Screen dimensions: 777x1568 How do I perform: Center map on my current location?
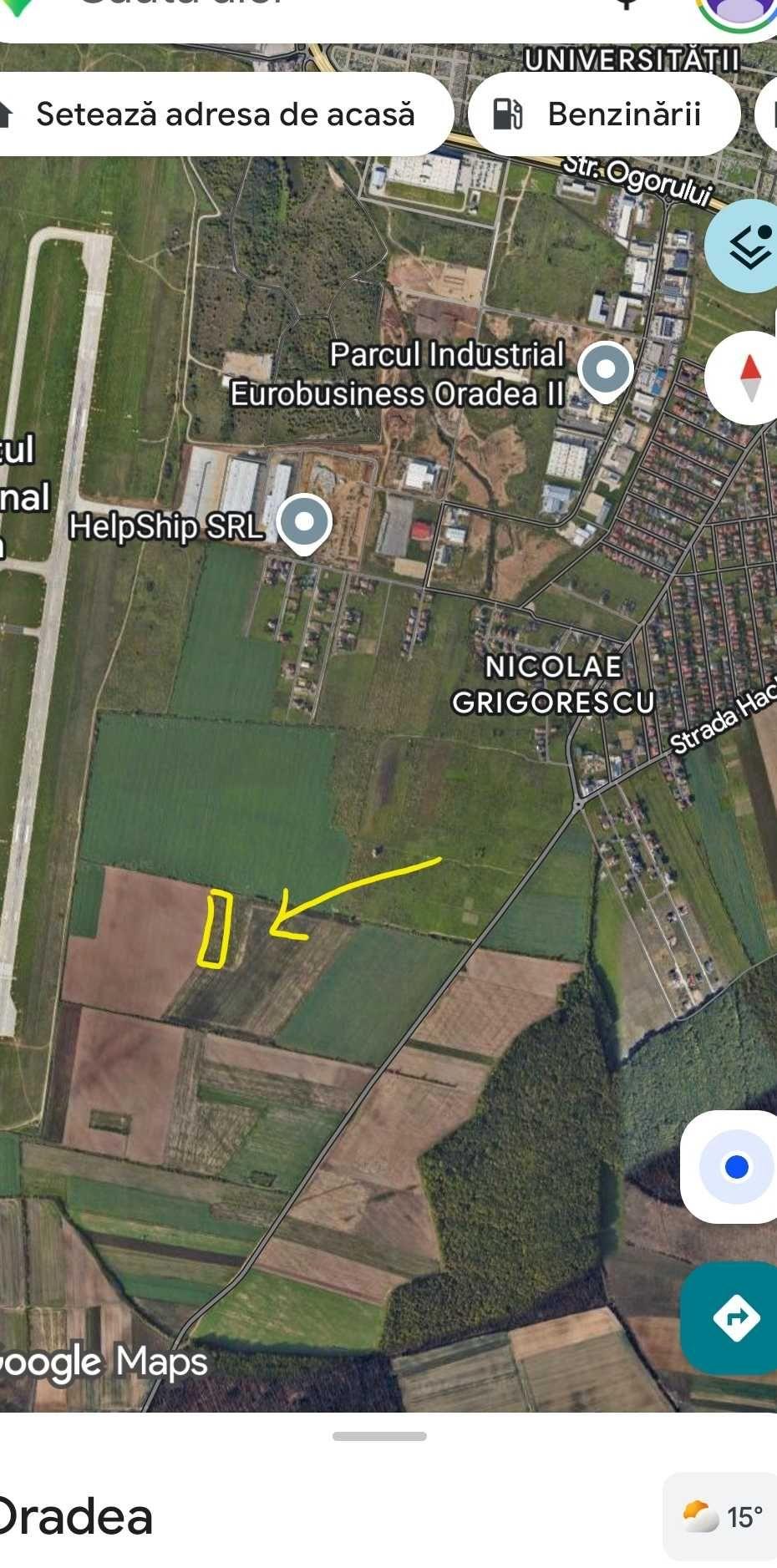(734, 1166)
